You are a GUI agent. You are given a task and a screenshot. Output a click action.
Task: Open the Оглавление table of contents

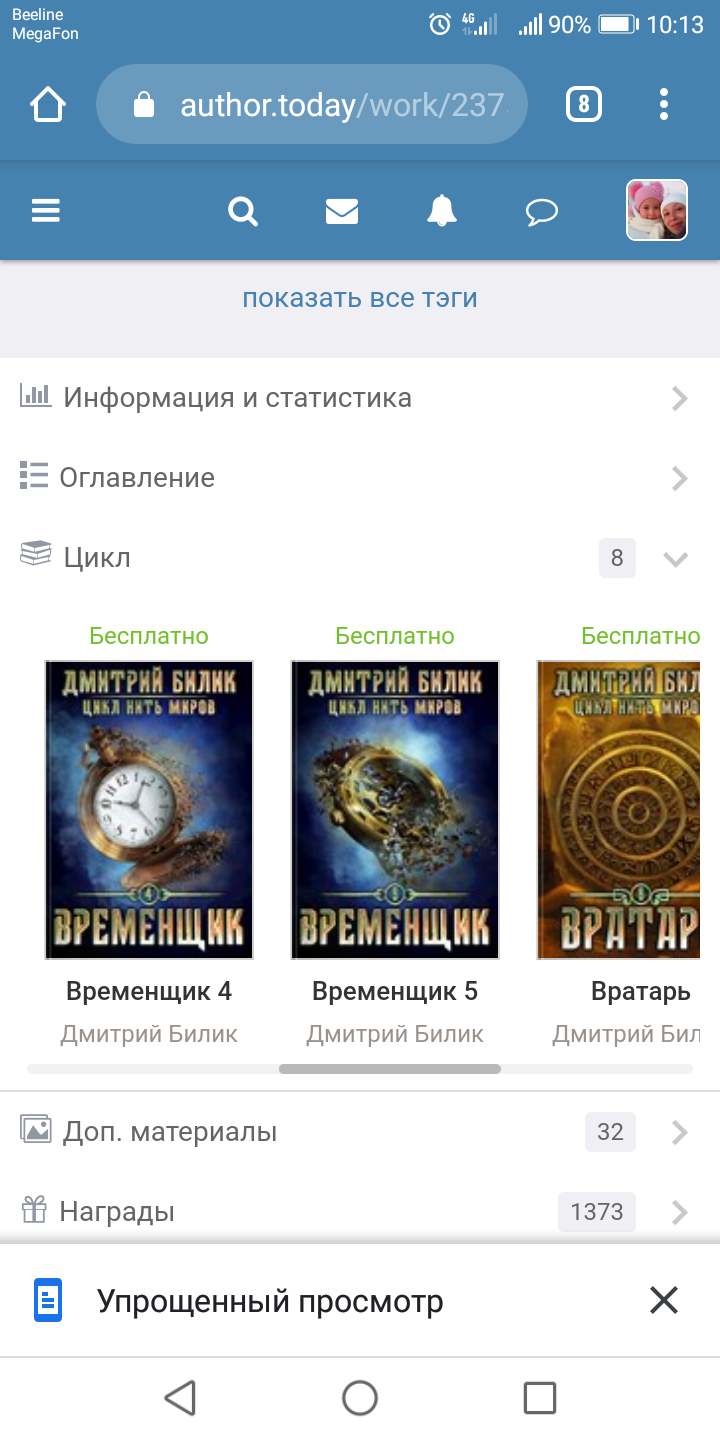(x=360, y=478)
